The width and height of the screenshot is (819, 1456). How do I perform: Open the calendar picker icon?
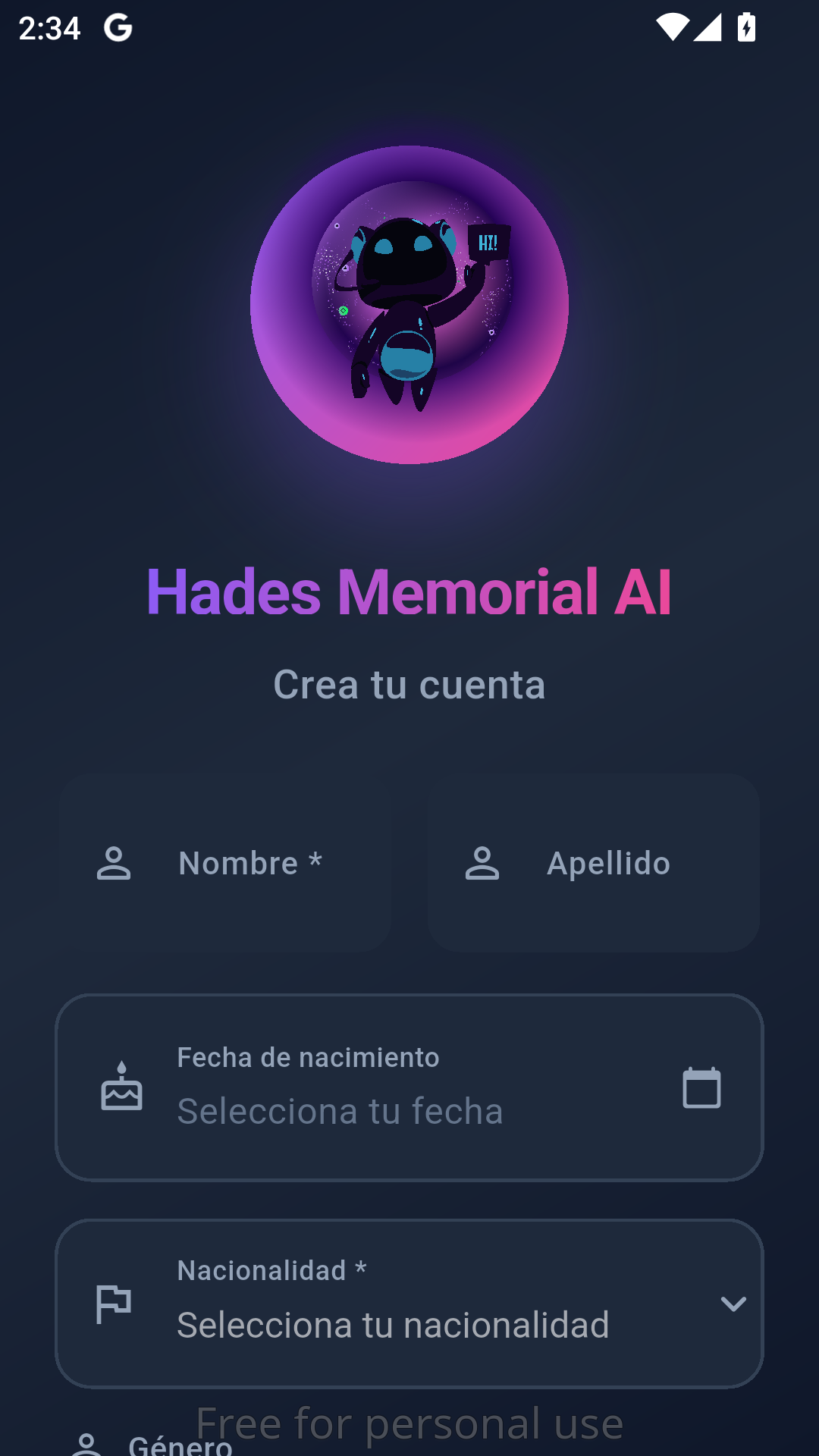click(x=701, y=1087)
